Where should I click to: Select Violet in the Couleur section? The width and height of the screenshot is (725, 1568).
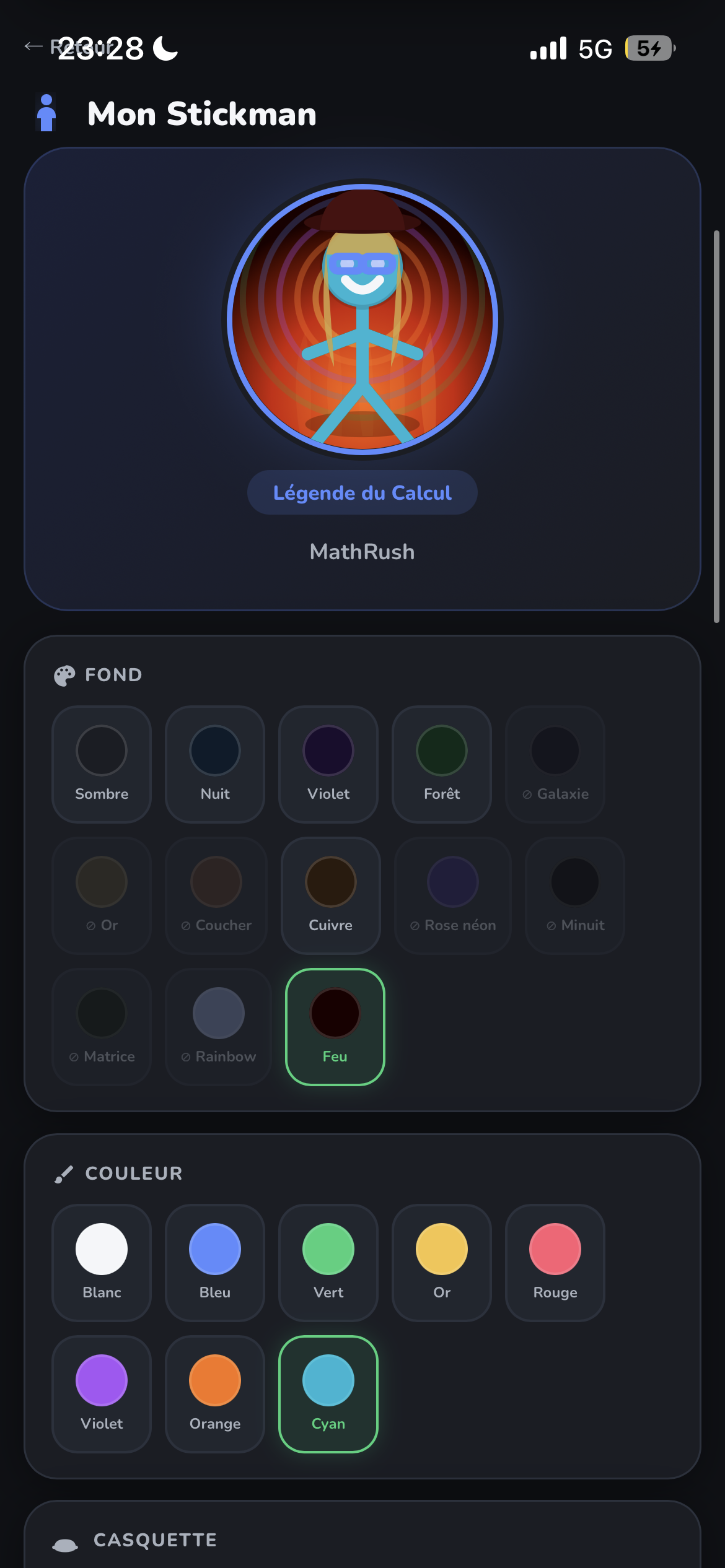point(102,1393)
